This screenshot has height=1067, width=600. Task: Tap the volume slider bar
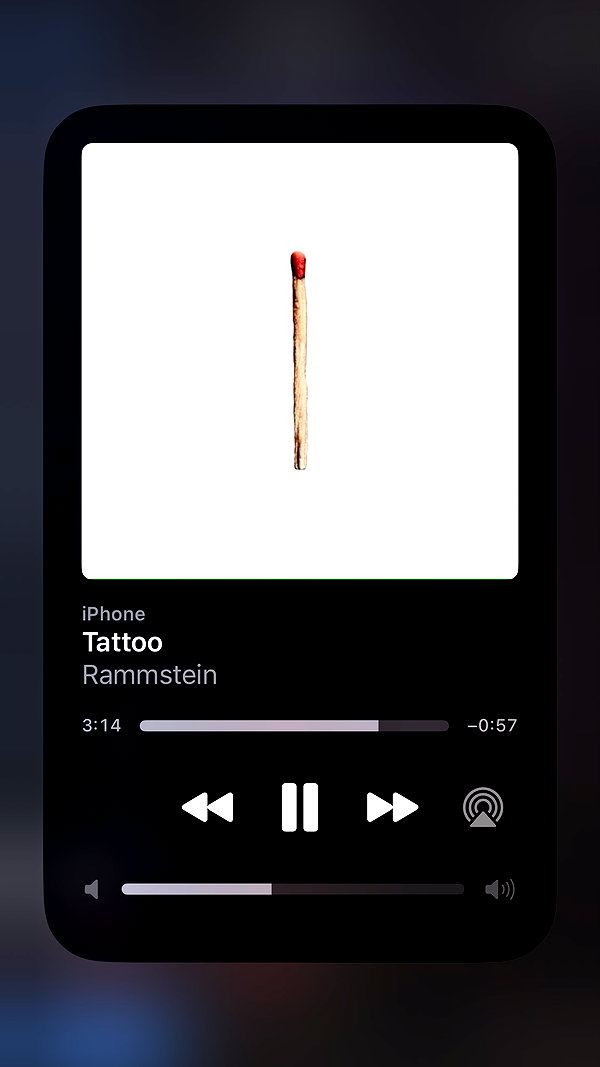[x=293, y=889]
